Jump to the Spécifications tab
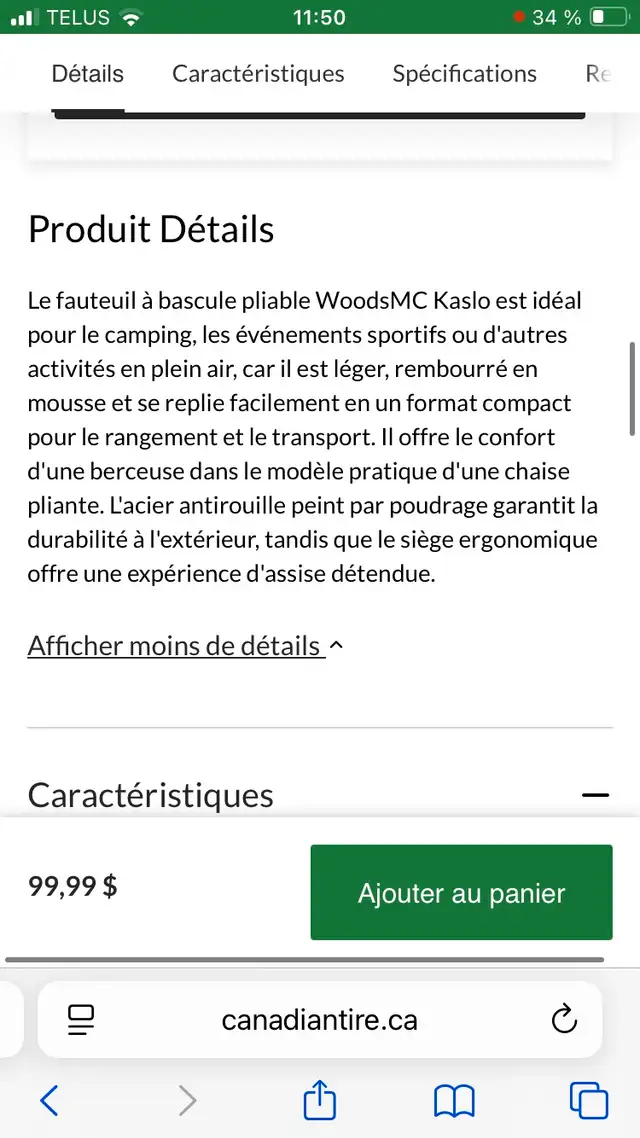This screenshot has height=1138, width=640. click(x=464, y=74)
